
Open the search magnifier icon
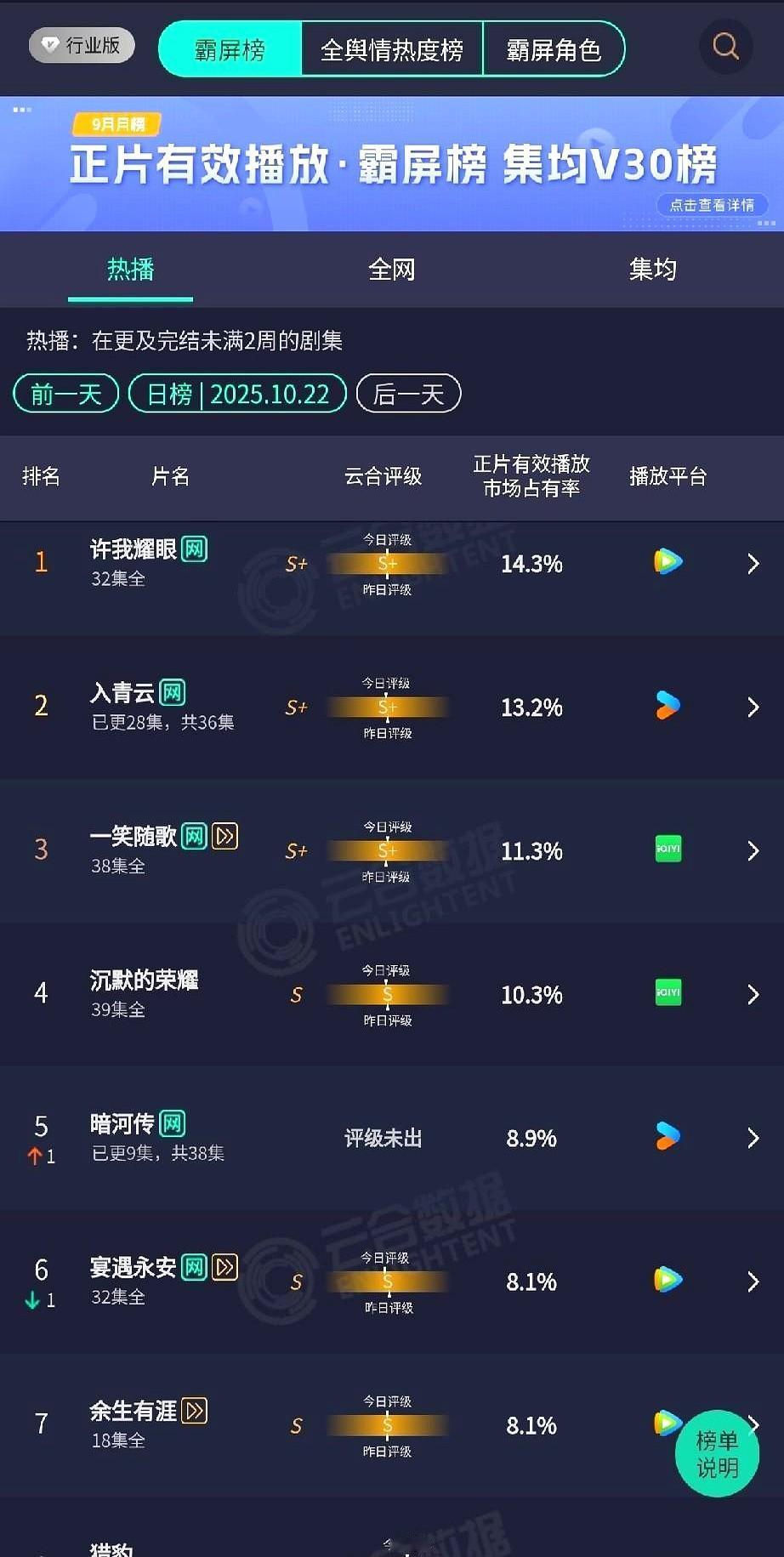725,46
